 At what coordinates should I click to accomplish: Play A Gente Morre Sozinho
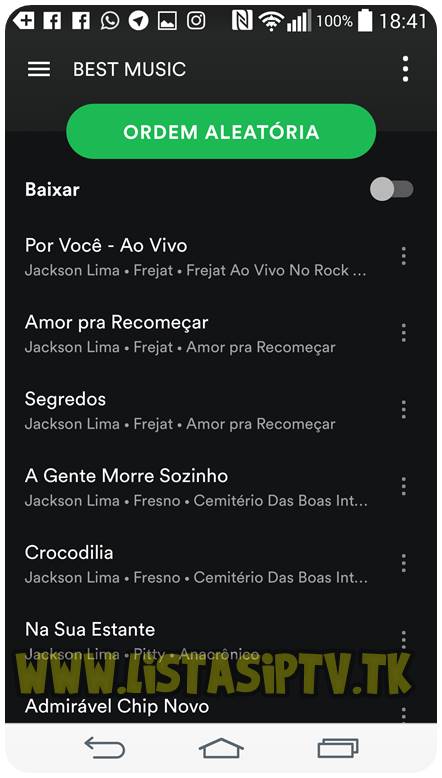pyautogui.click(x=196, y=487)
